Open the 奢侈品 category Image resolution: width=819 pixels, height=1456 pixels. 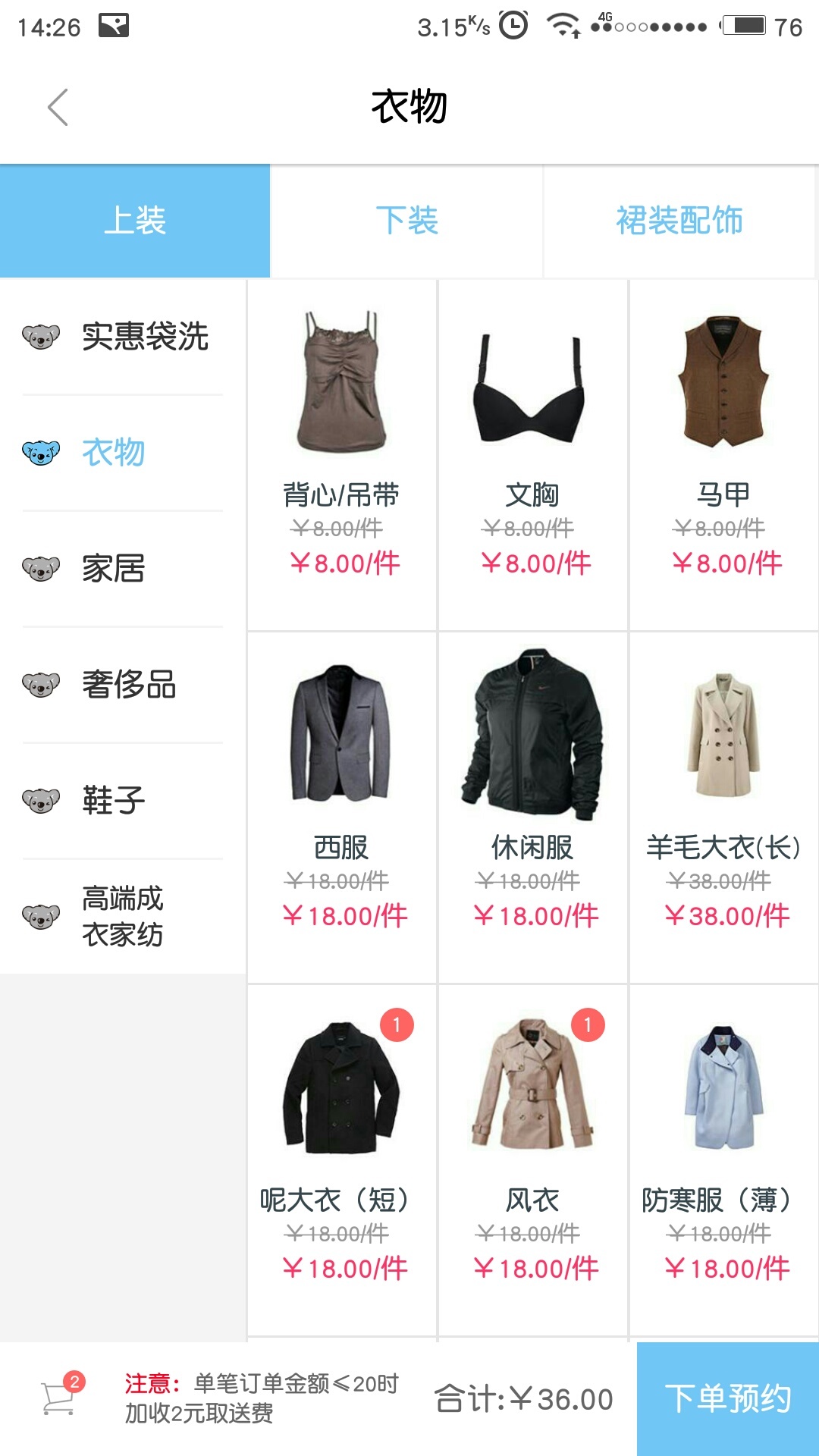[x=123, y=685]
